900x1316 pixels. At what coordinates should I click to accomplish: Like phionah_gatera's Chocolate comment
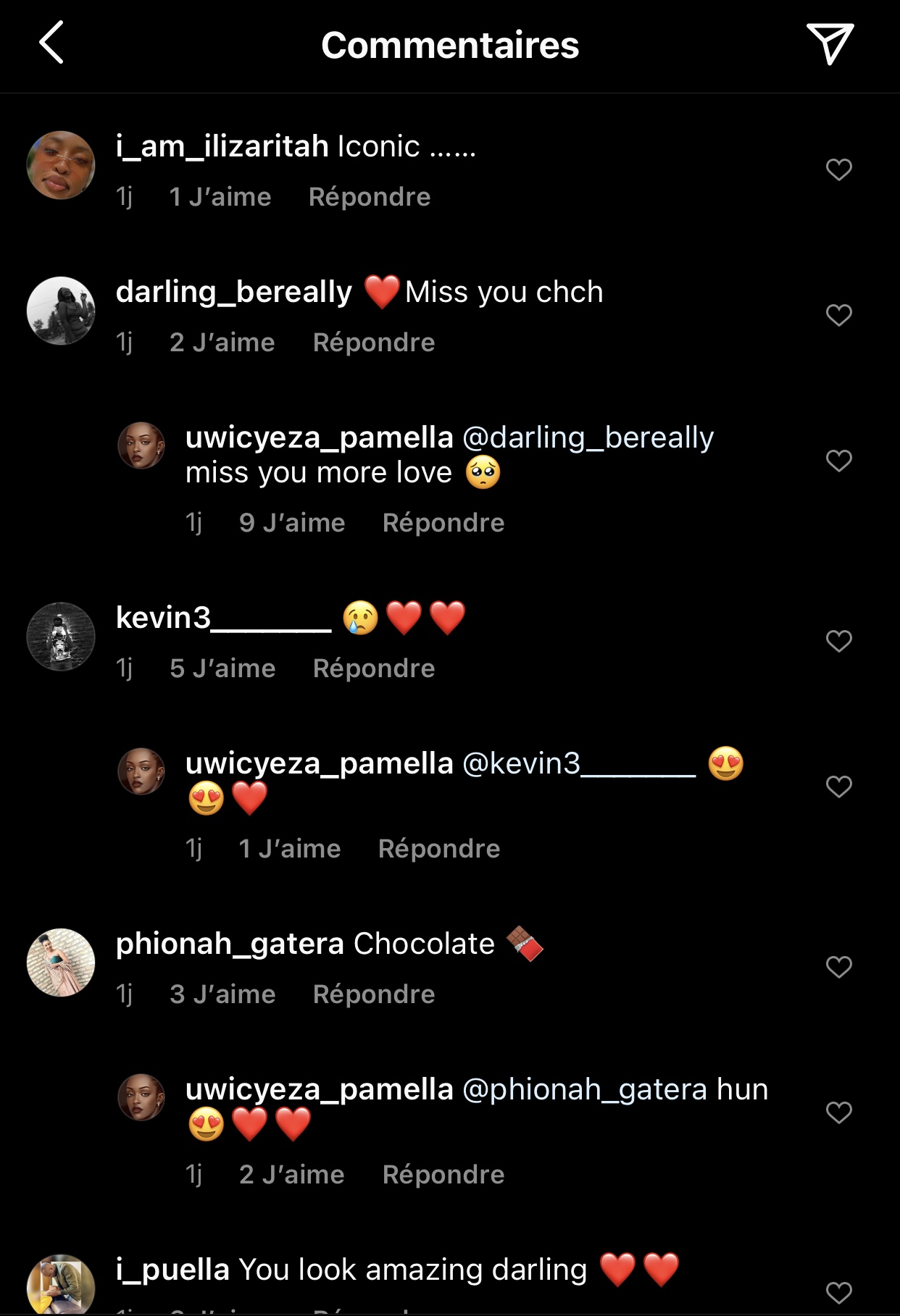[x=838, y=967]
